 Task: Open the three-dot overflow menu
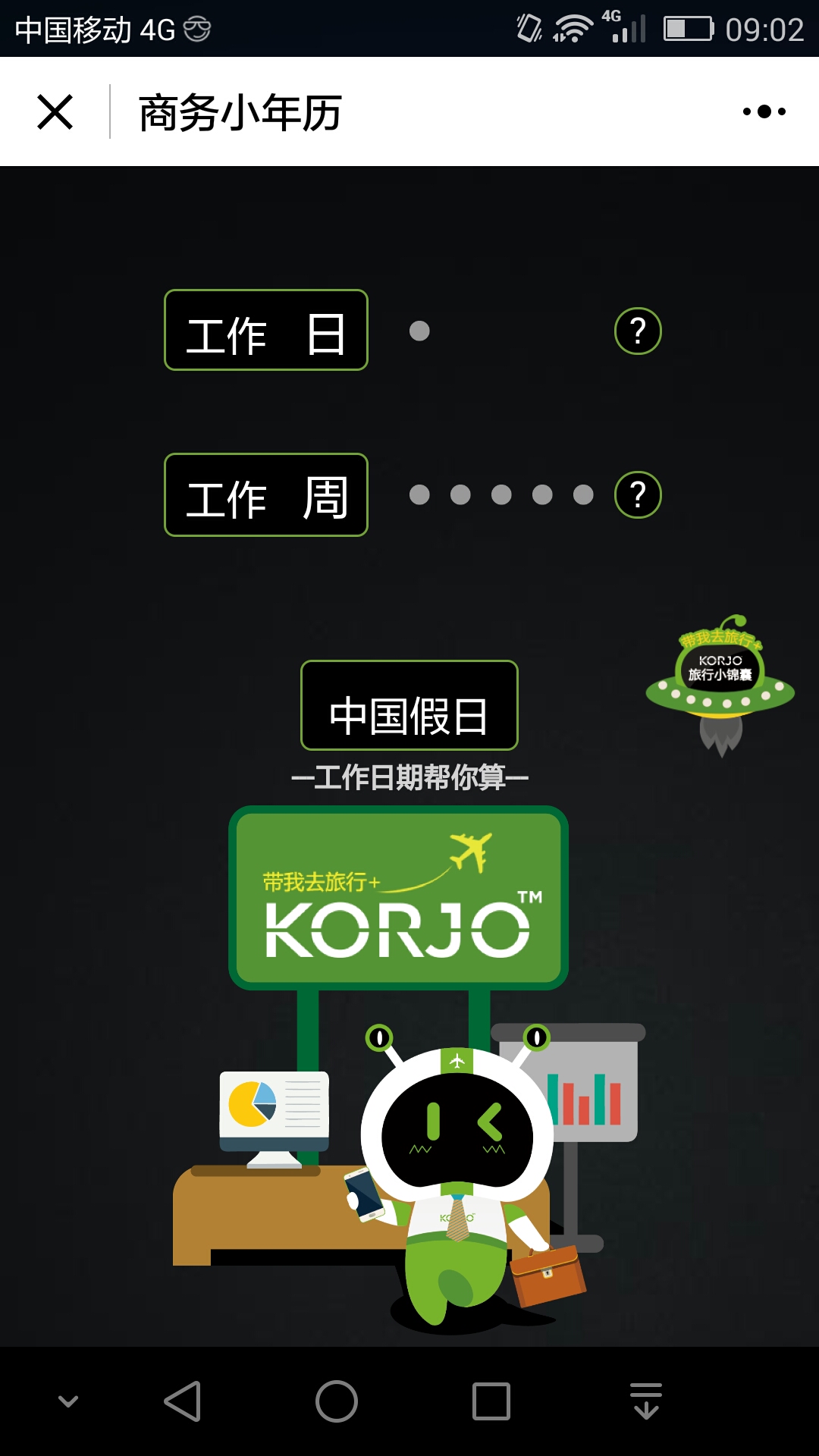click(764, 112)
